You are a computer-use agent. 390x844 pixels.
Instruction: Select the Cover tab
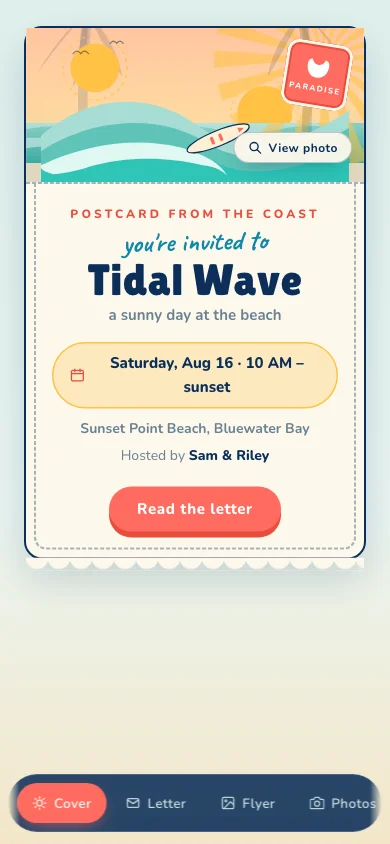[62, 803]
